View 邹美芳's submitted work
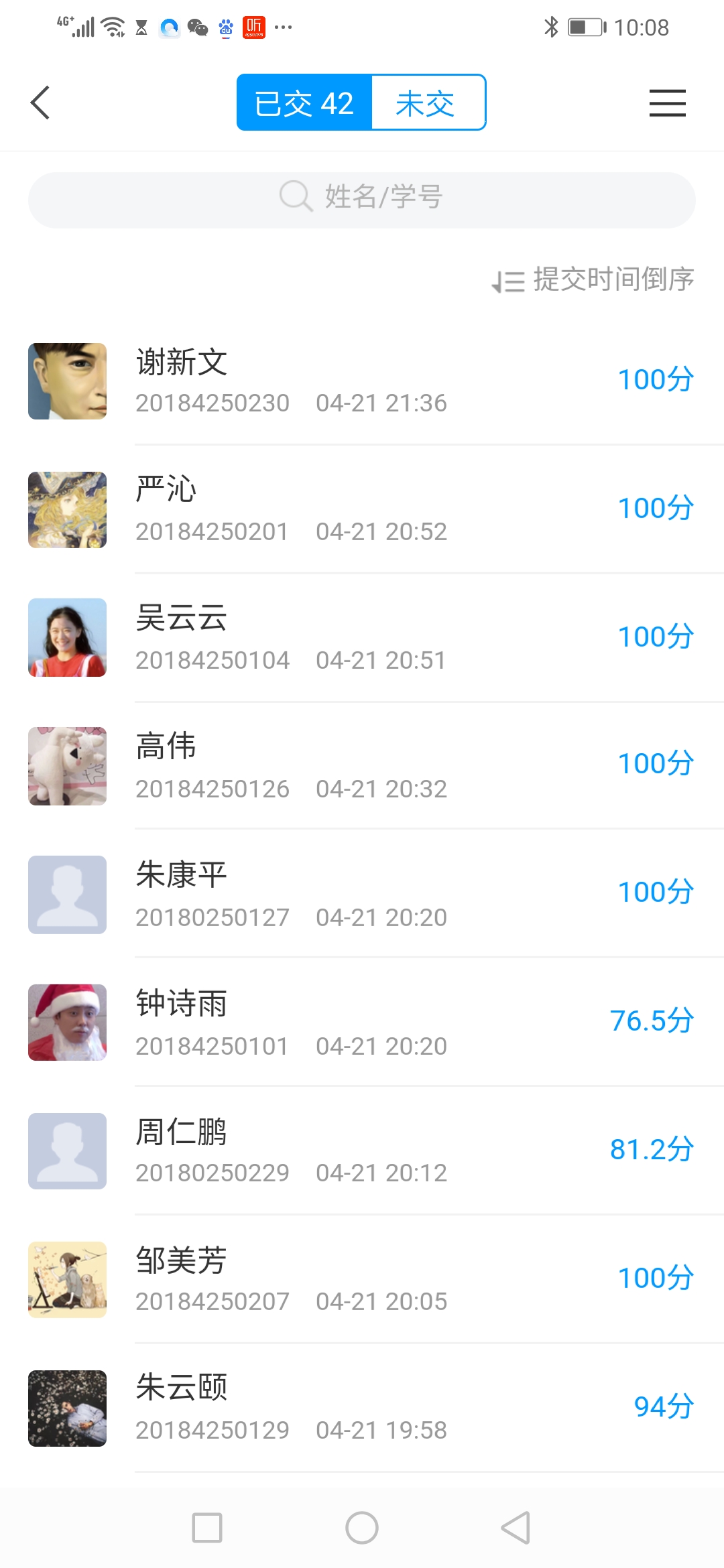This screenshot has width=724, height=1568. [x=362, y=1280]
